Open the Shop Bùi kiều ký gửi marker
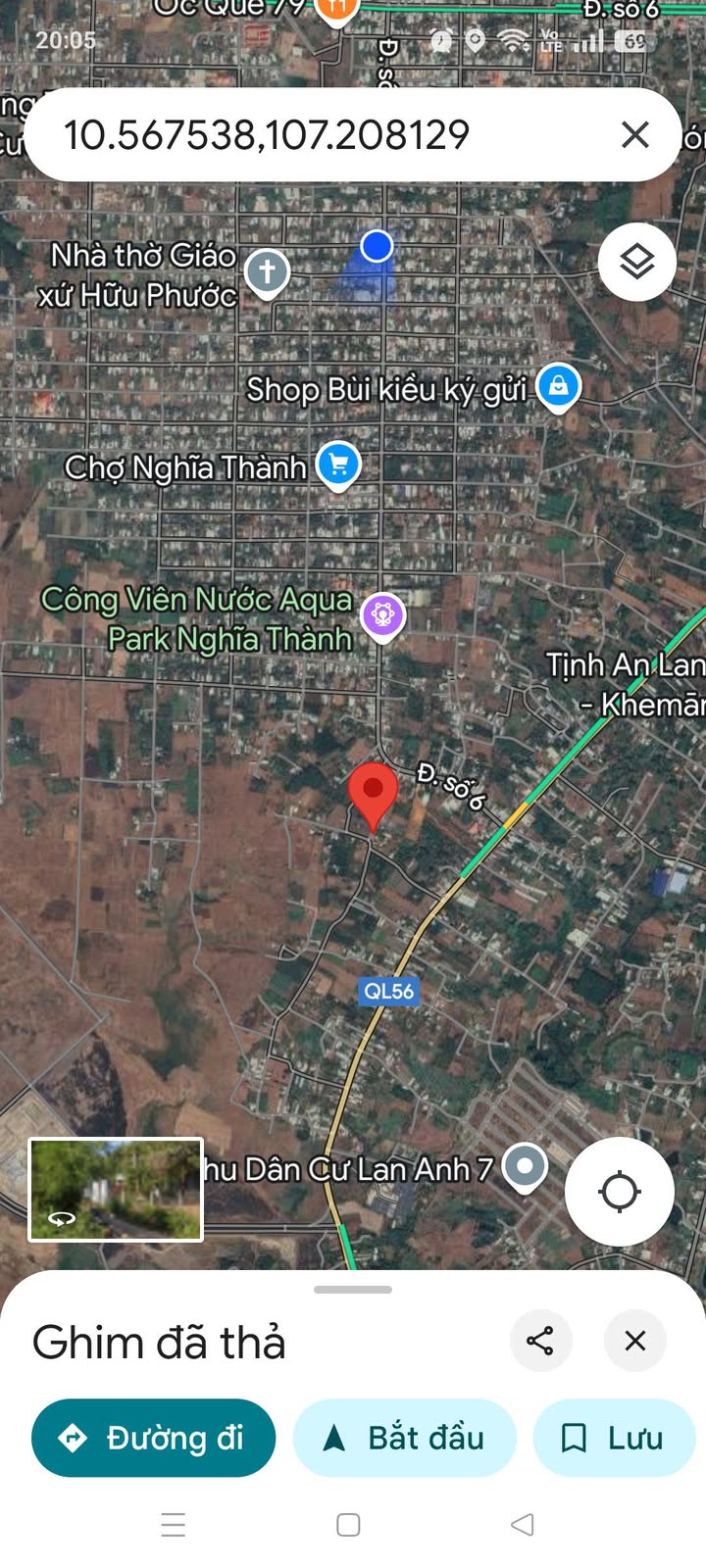The width and height of the screenshot is (706, 1568). pos(558,386)
